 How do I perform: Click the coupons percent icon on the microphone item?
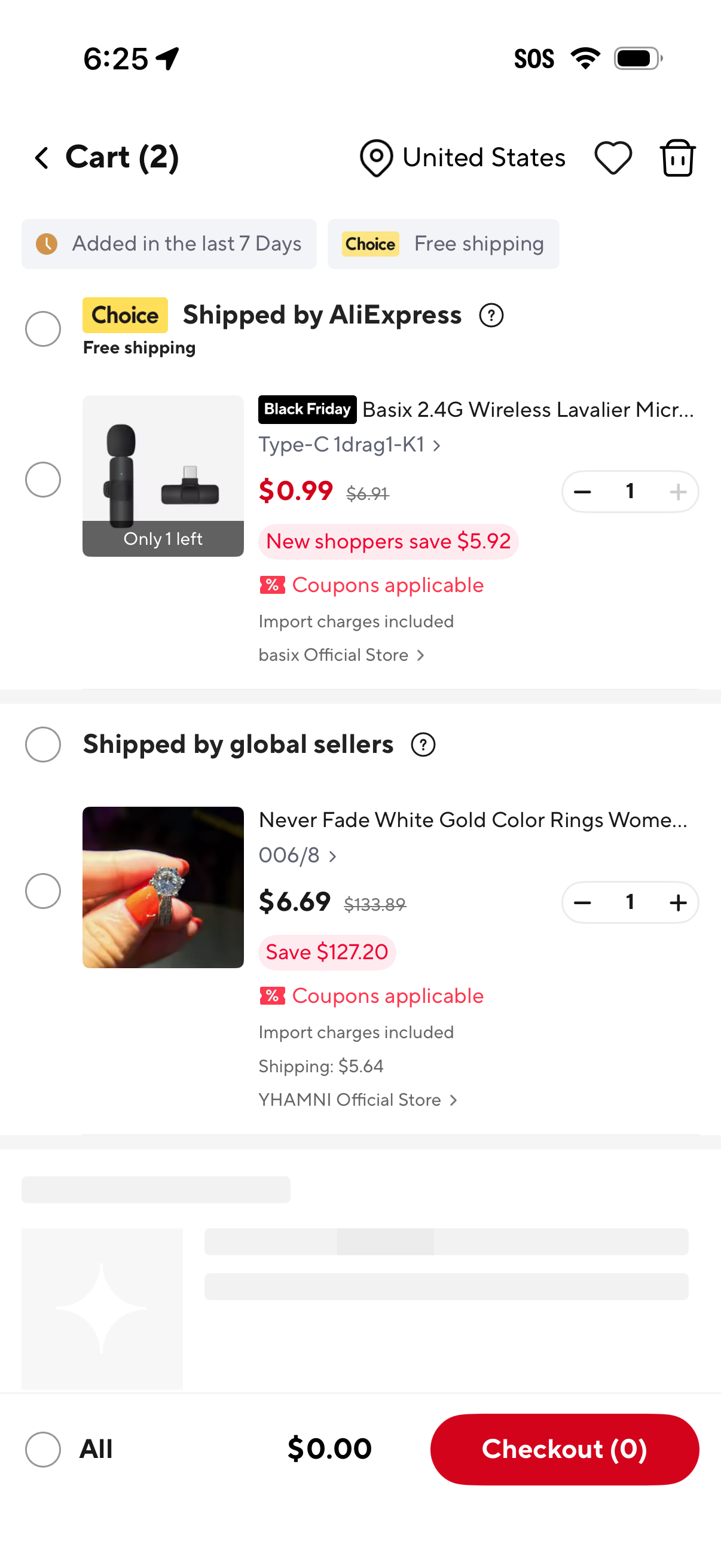point(273,584)
